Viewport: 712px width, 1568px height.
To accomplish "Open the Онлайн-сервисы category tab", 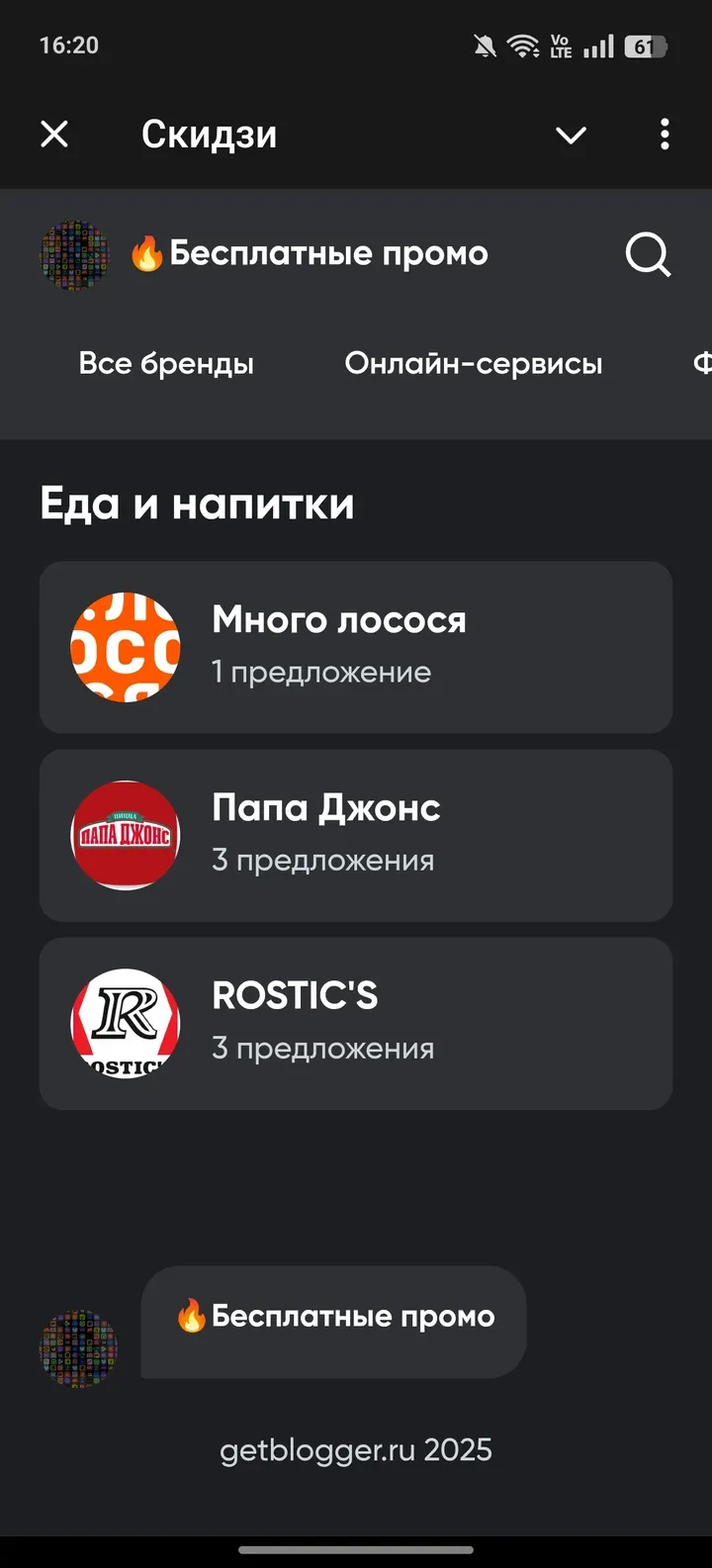I will click(x=473, y=363).
